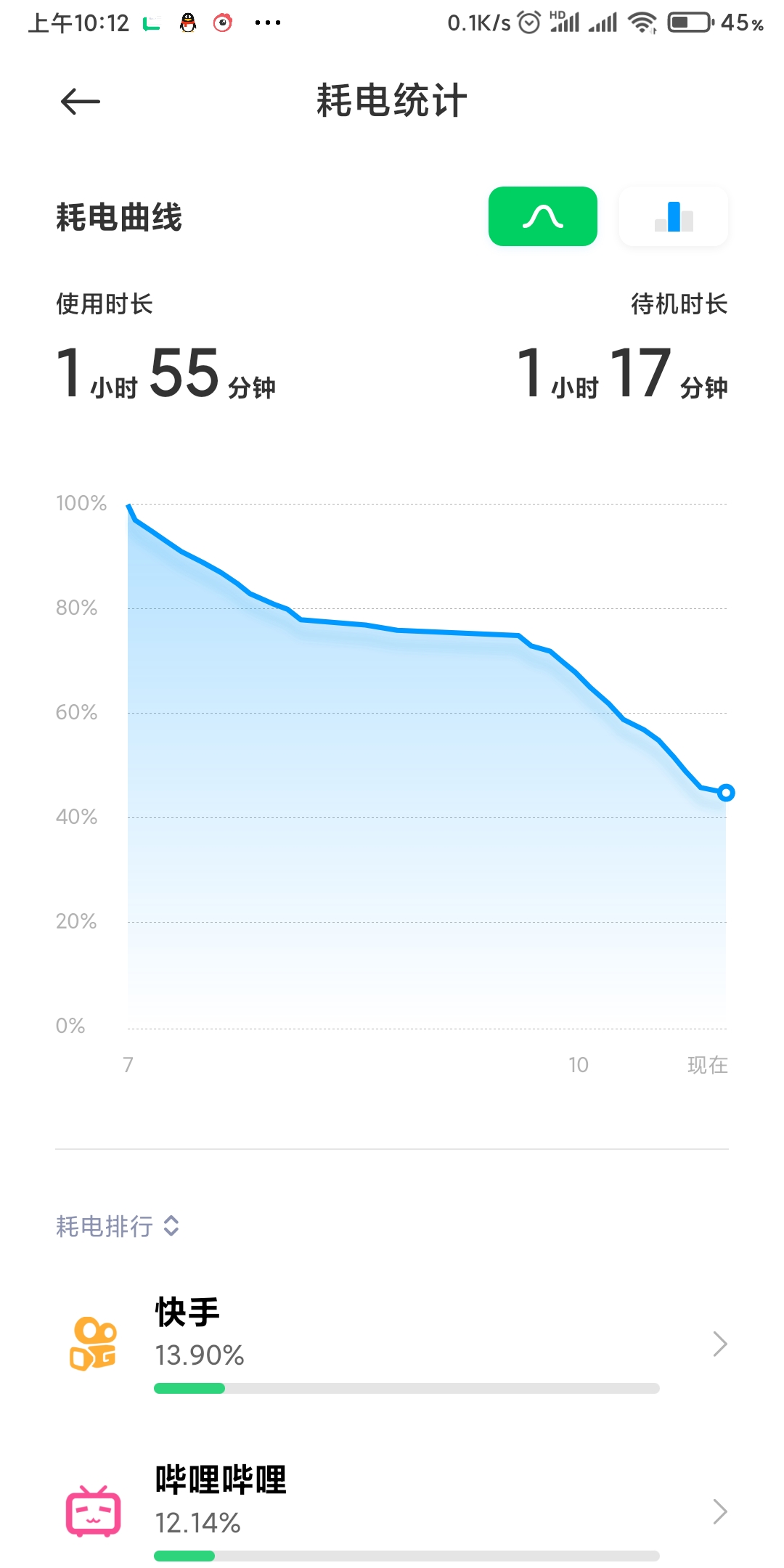Select the curve chart view button
Image resolution: width=784 pixels, height=1568 pixels.
tap(542, 216)
